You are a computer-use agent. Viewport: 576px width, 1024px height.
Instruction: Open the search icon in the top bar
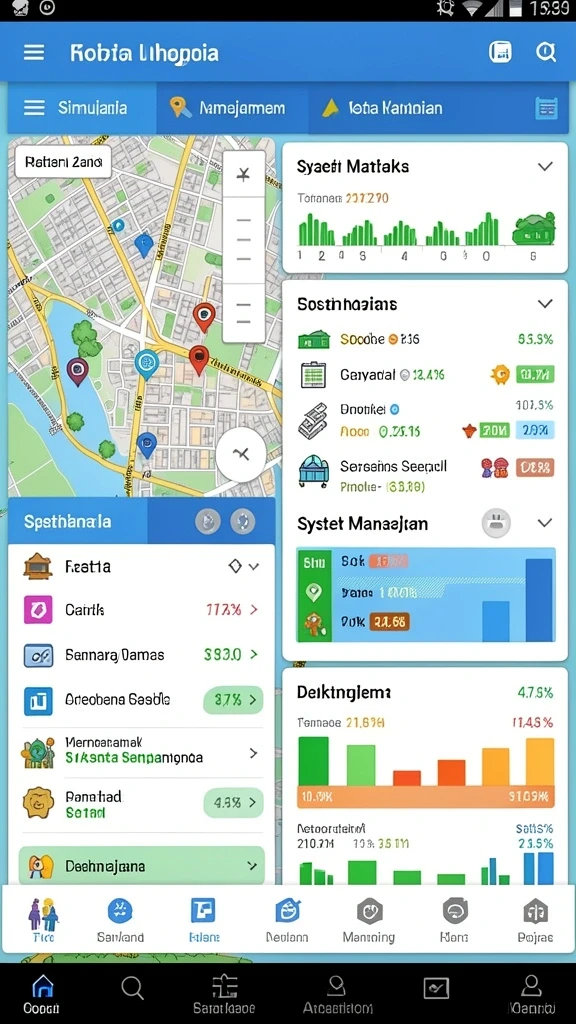coord(545,52)
